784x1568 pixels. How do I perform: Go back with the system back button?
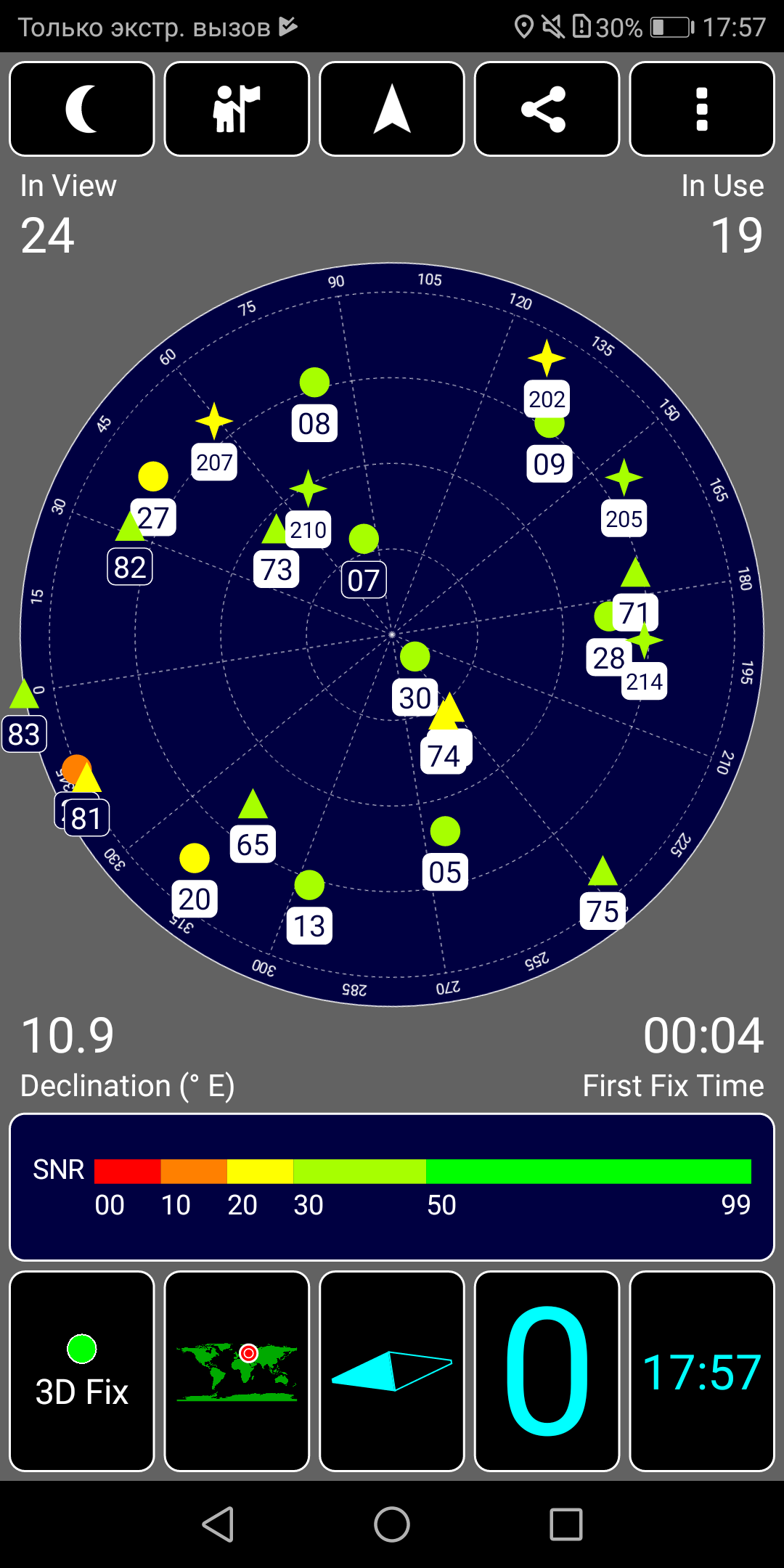218,1524
